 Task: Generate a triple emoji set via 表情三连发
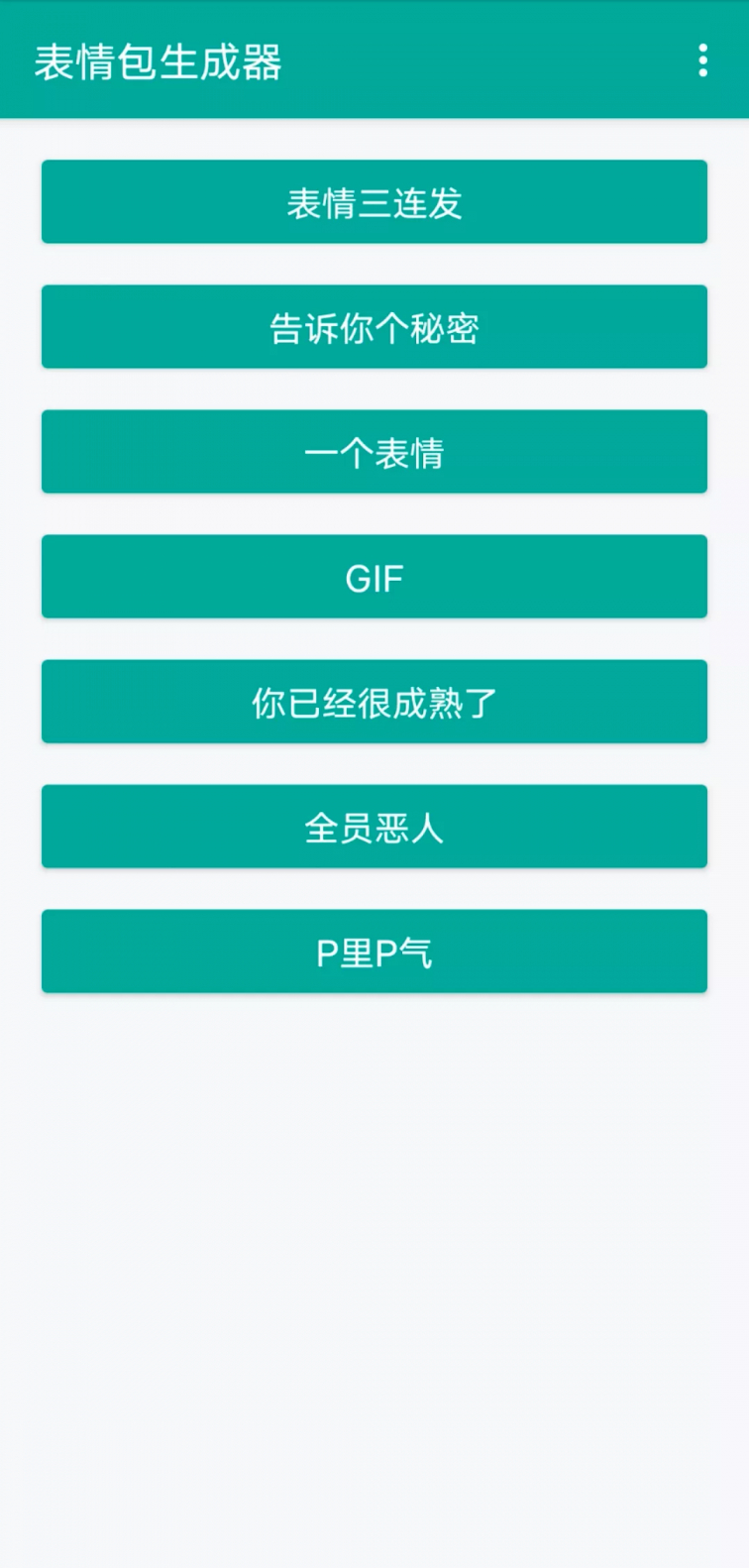point(374,201)
